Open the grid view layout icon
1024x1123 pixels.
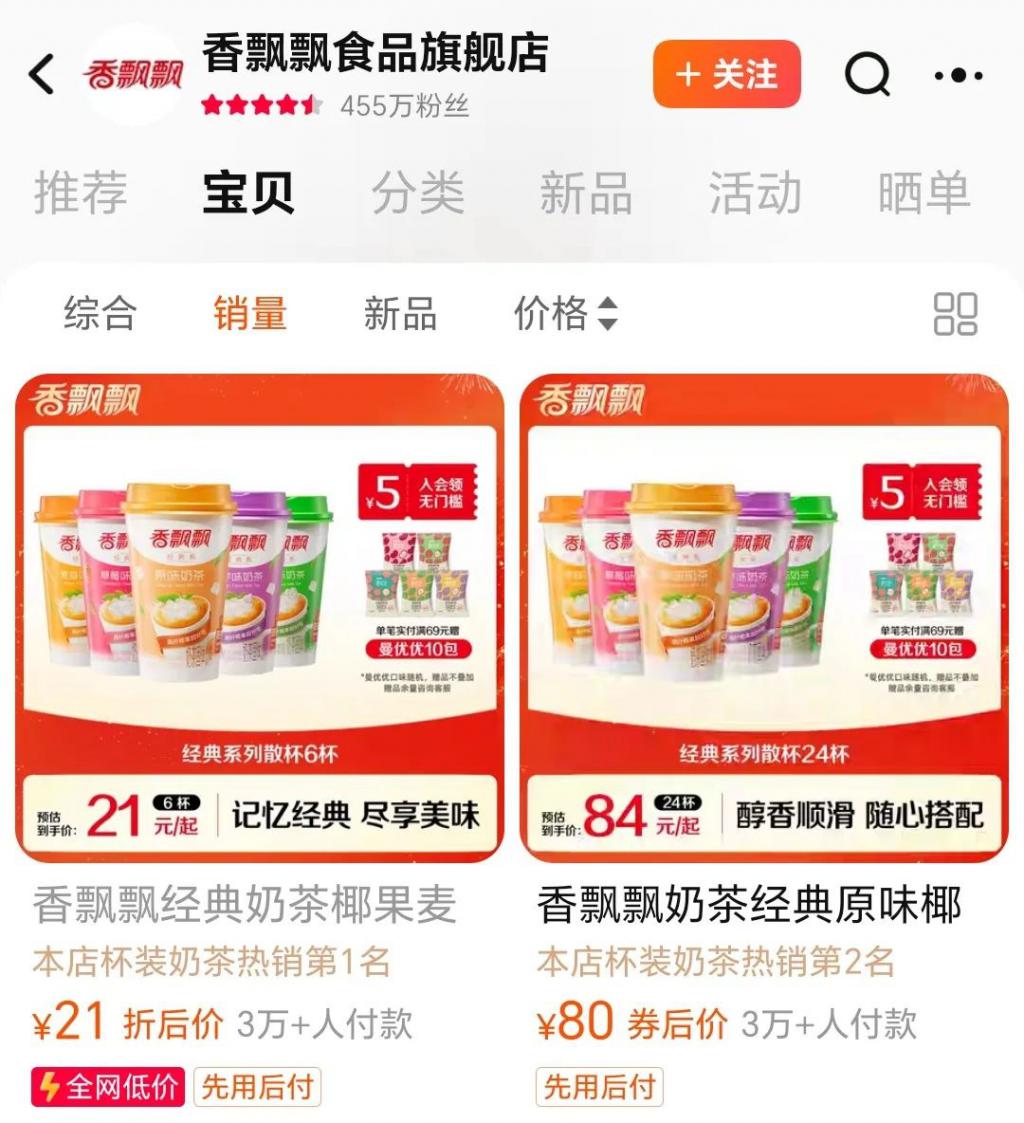[x=955, y=315]
